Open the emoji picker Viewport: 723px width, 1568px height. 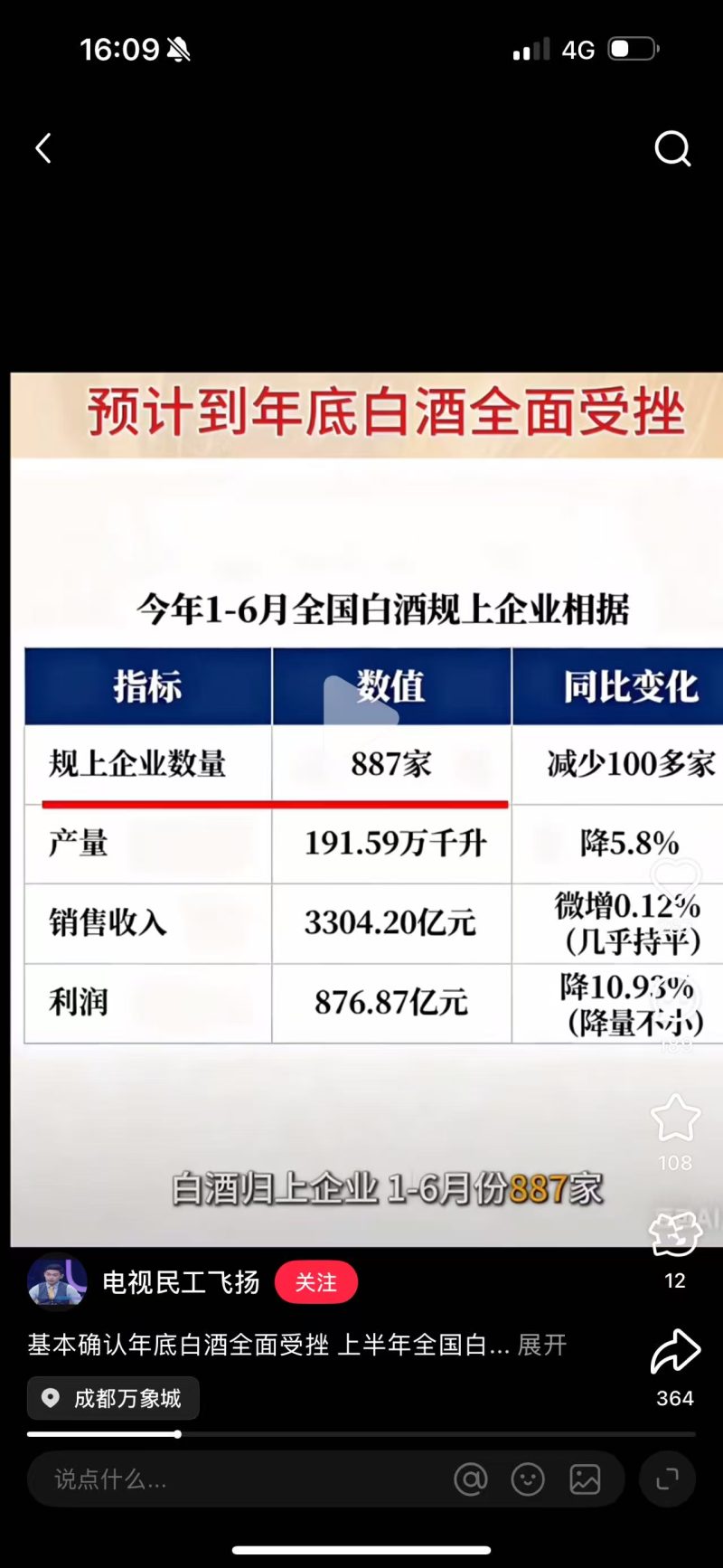click(x=528, y=1479)
